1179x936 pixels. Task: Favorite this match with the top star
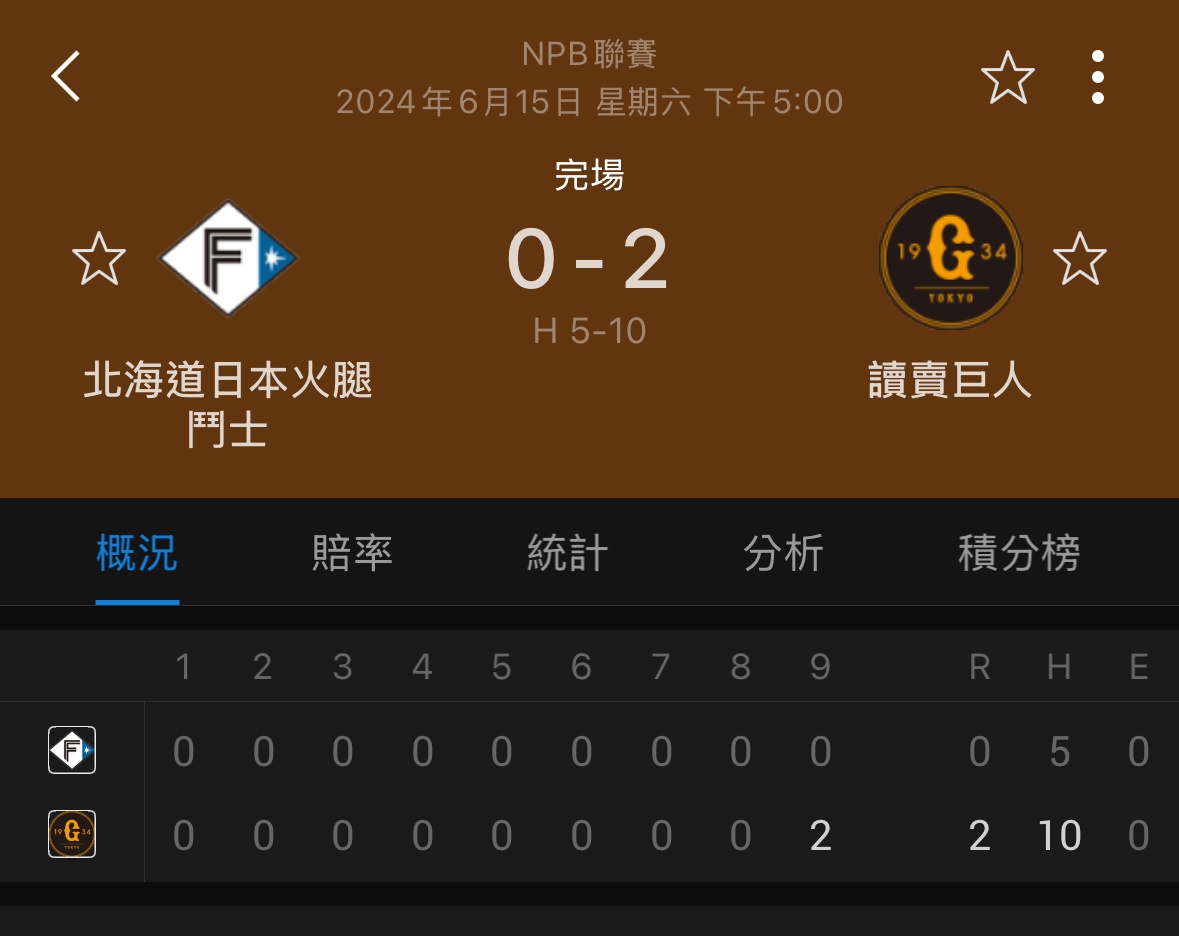tap(1007, 77)
